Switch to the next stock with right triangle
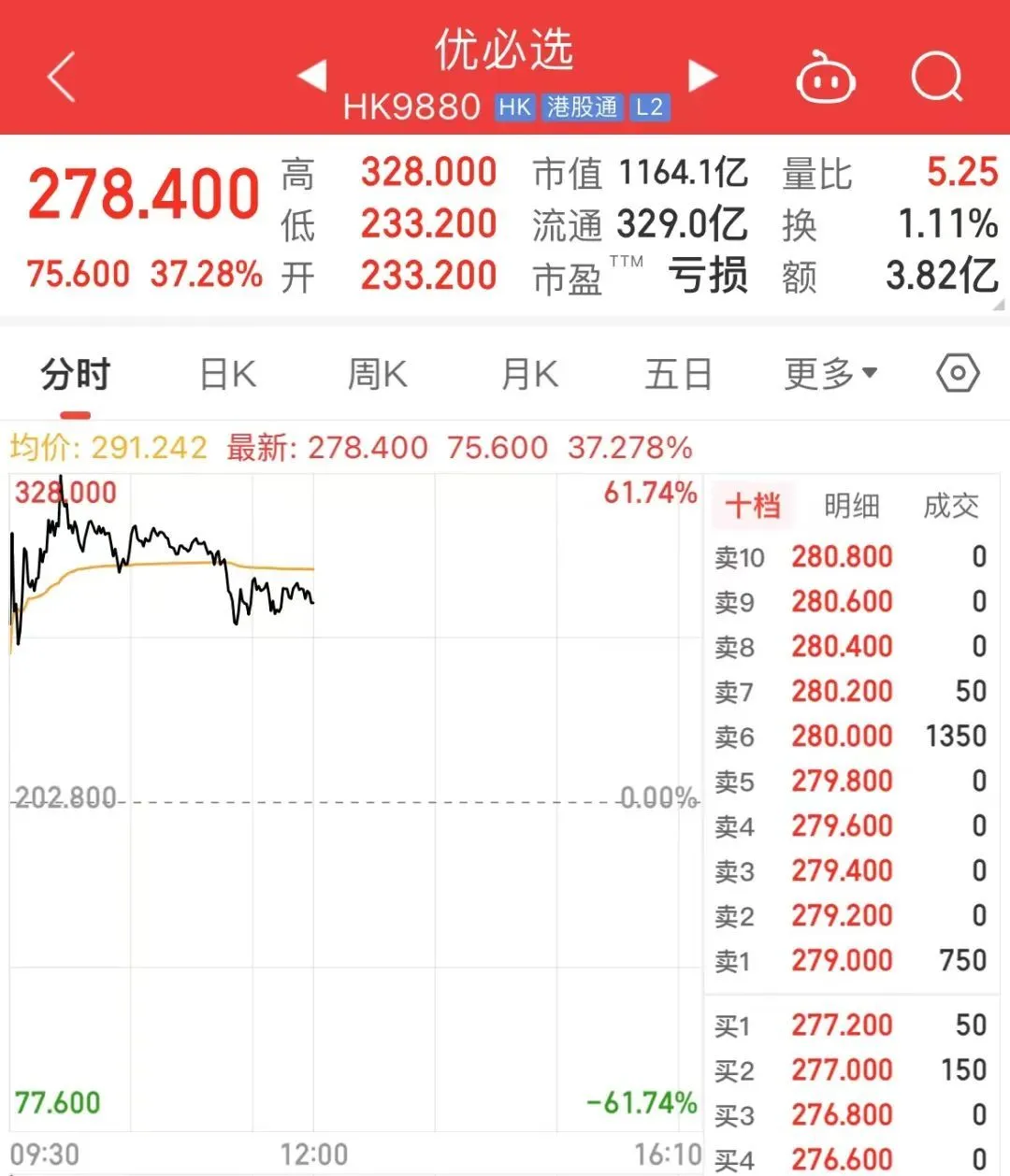 click(x=702, y=77)
